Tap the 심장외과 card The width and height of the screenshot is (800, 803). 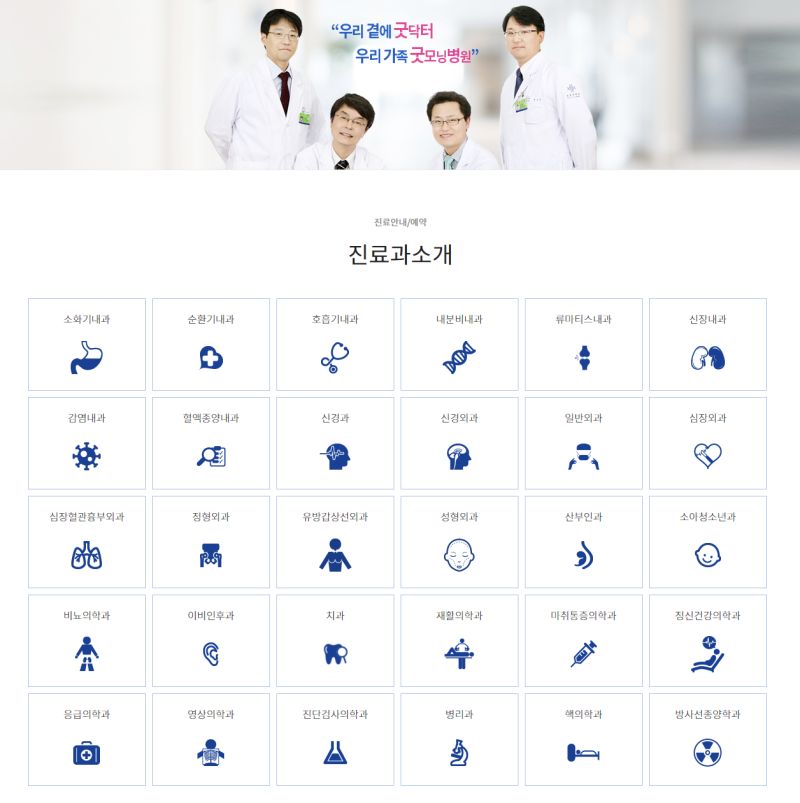click(707, 443)
